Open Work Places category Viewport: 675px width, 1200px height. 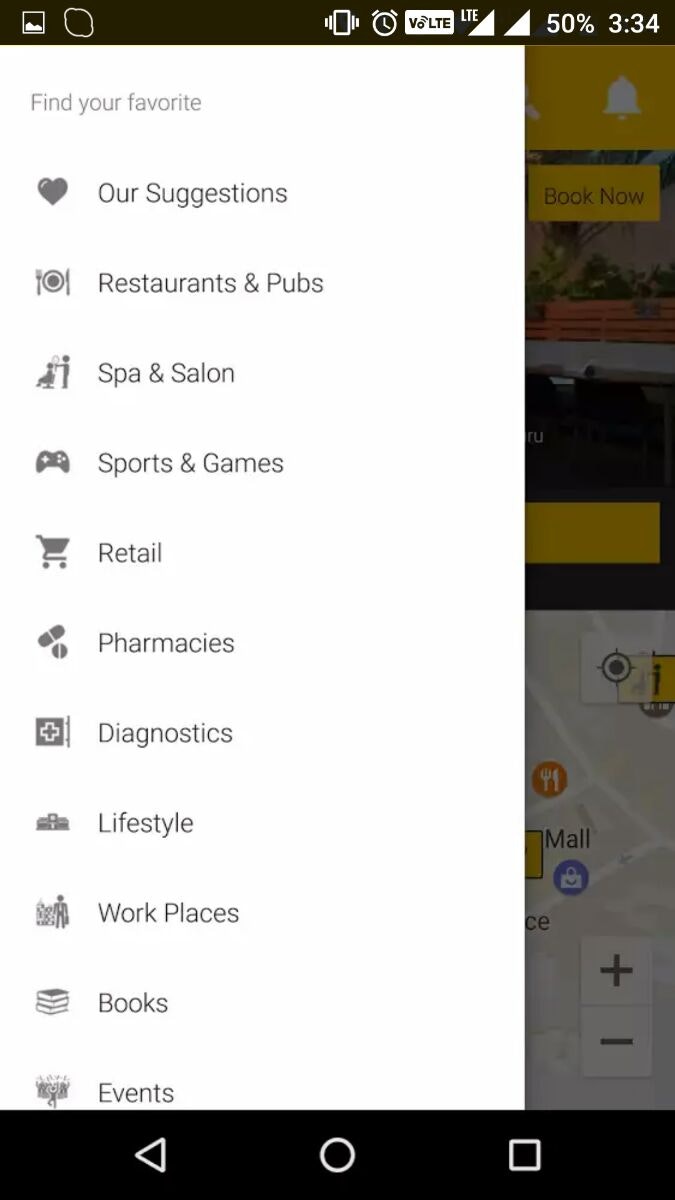168,913
